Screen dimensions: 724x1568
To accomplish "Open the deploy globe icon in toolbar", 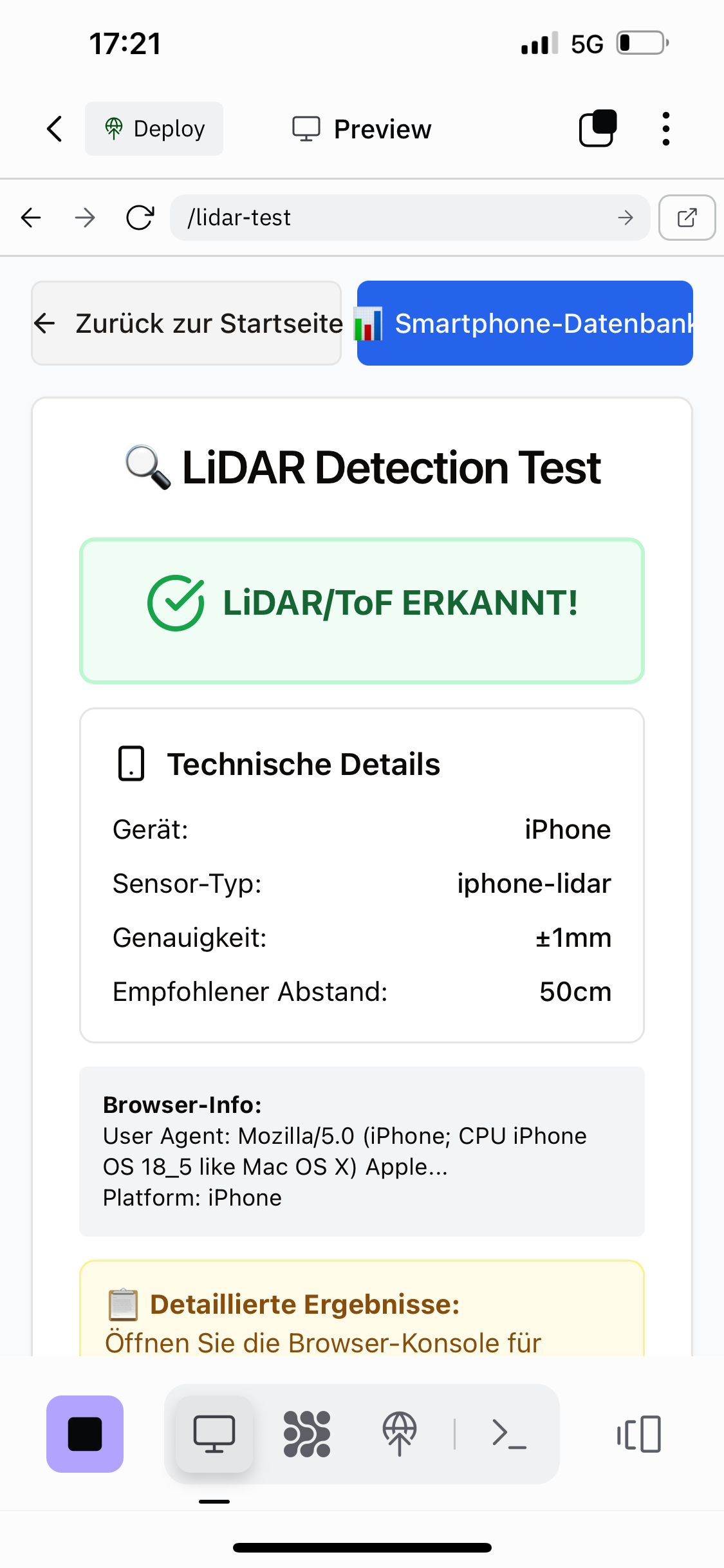I will (x=400, y=1434).
